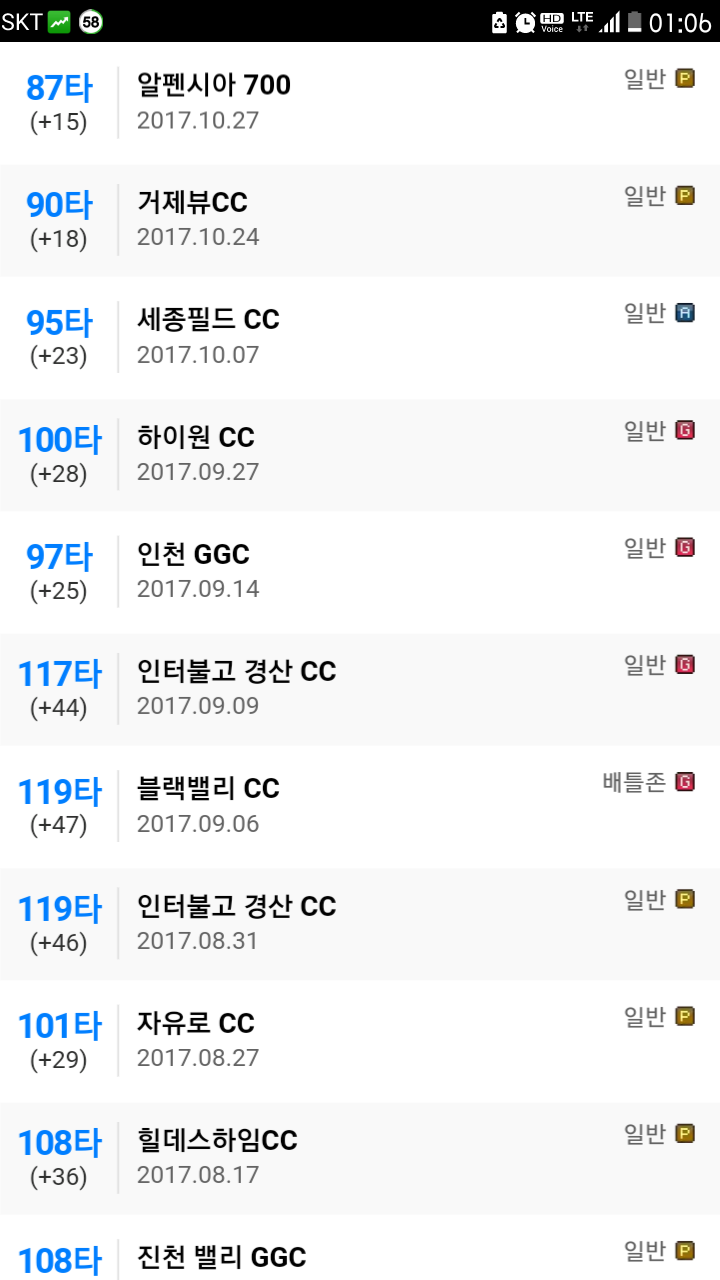Image resolution: width=720 pixels, height=1280 pixels.
Task: View the 블랙밸리 CC 배틀존 round
Action: (360, 806)
